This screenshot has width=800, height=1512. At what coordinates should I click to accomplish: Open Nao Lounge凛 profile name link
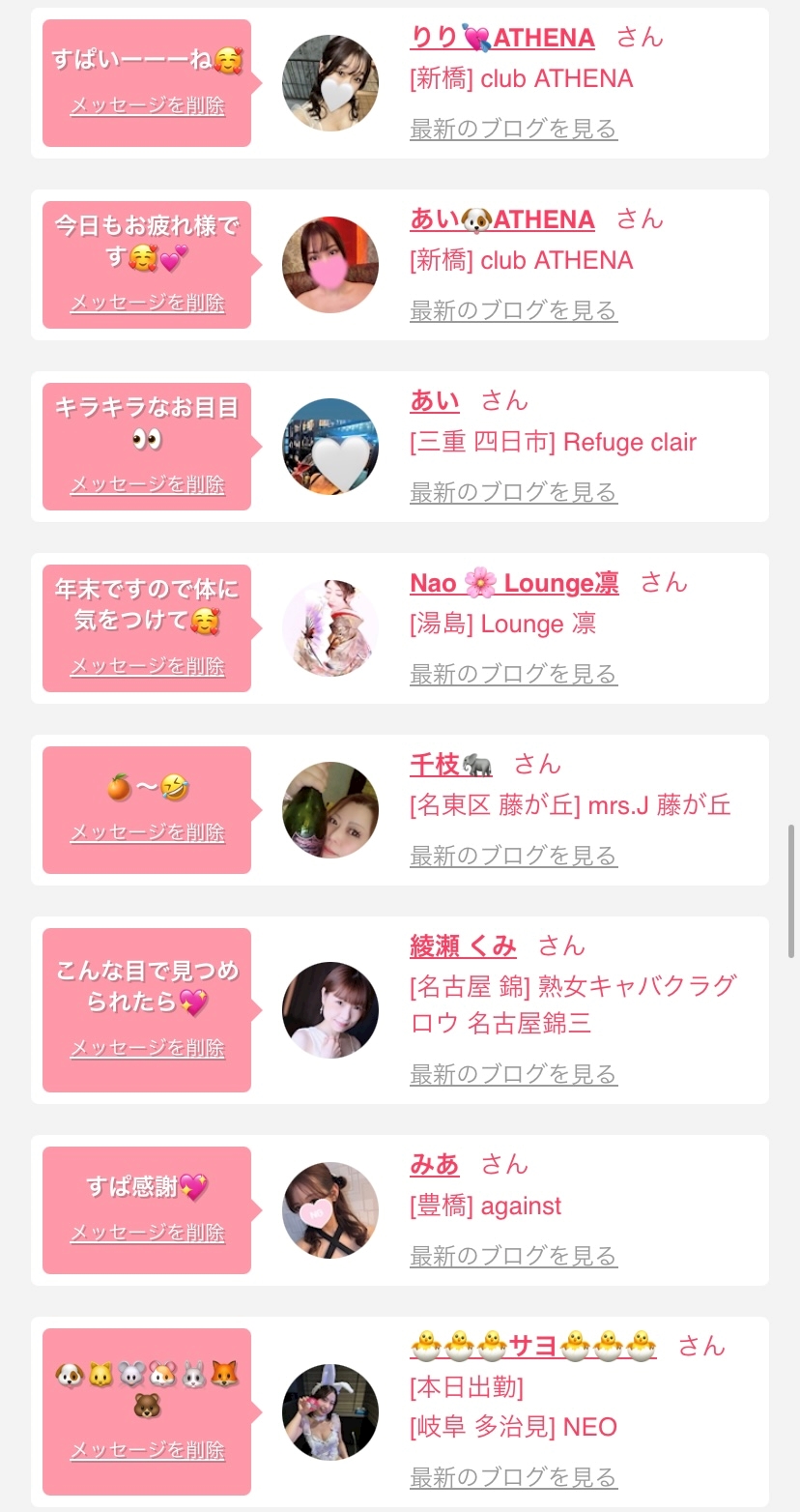coord(514,584)
